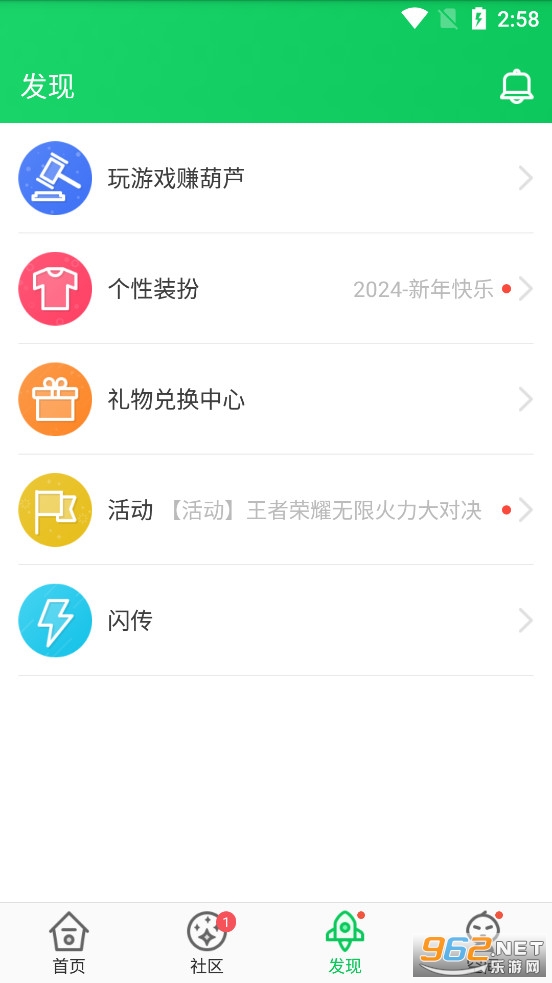Switch to the 首页 tab
The height and width of the screenshot is (983, 552).
click(69, 943)
